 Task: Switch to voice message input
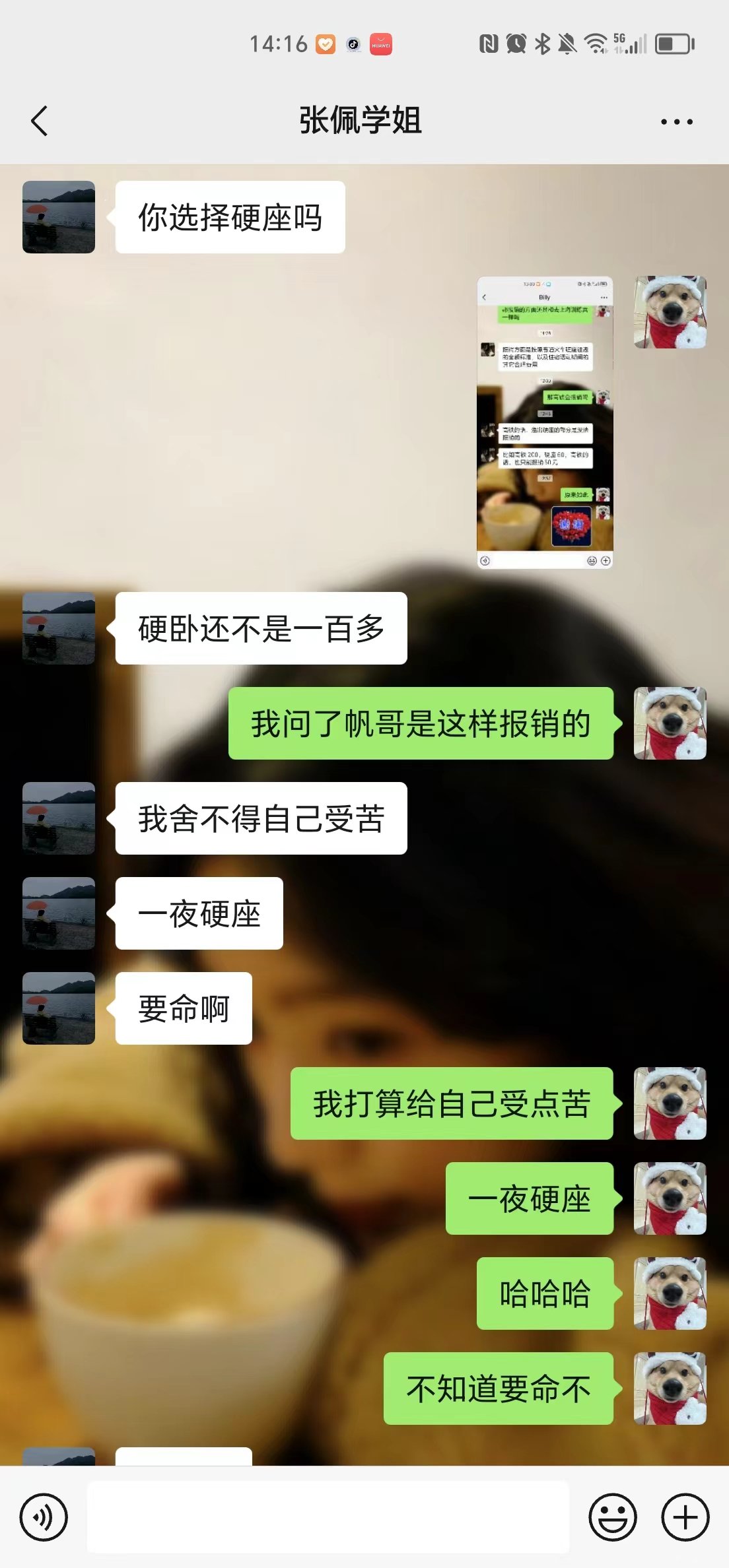click(44, 1517)
